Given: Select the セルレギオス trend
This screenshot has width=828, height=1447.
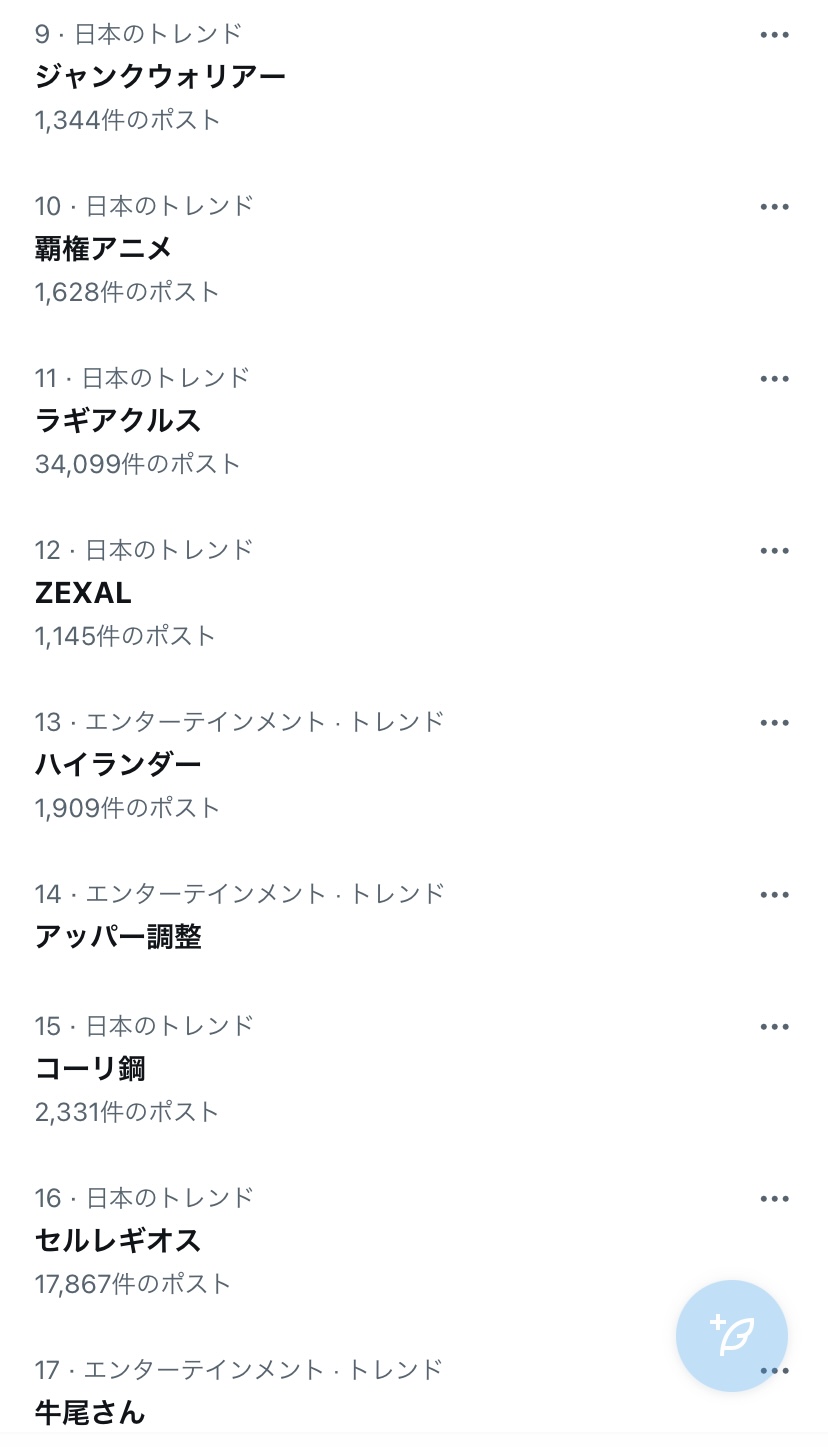Looking at the screenshot, I should click(x=118, y=1241).
